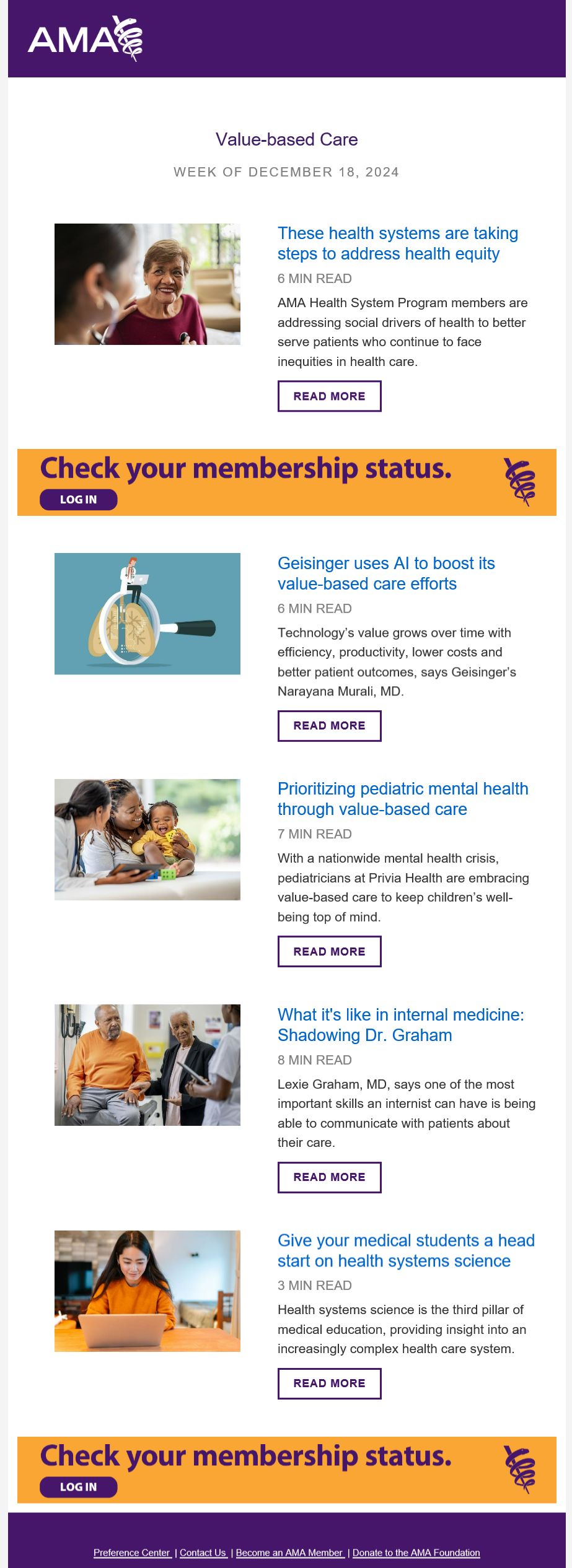This screenshot has height=1568, width=572.
Task: Follow the Become an AMA Member link
Action: coord(289,1553)
